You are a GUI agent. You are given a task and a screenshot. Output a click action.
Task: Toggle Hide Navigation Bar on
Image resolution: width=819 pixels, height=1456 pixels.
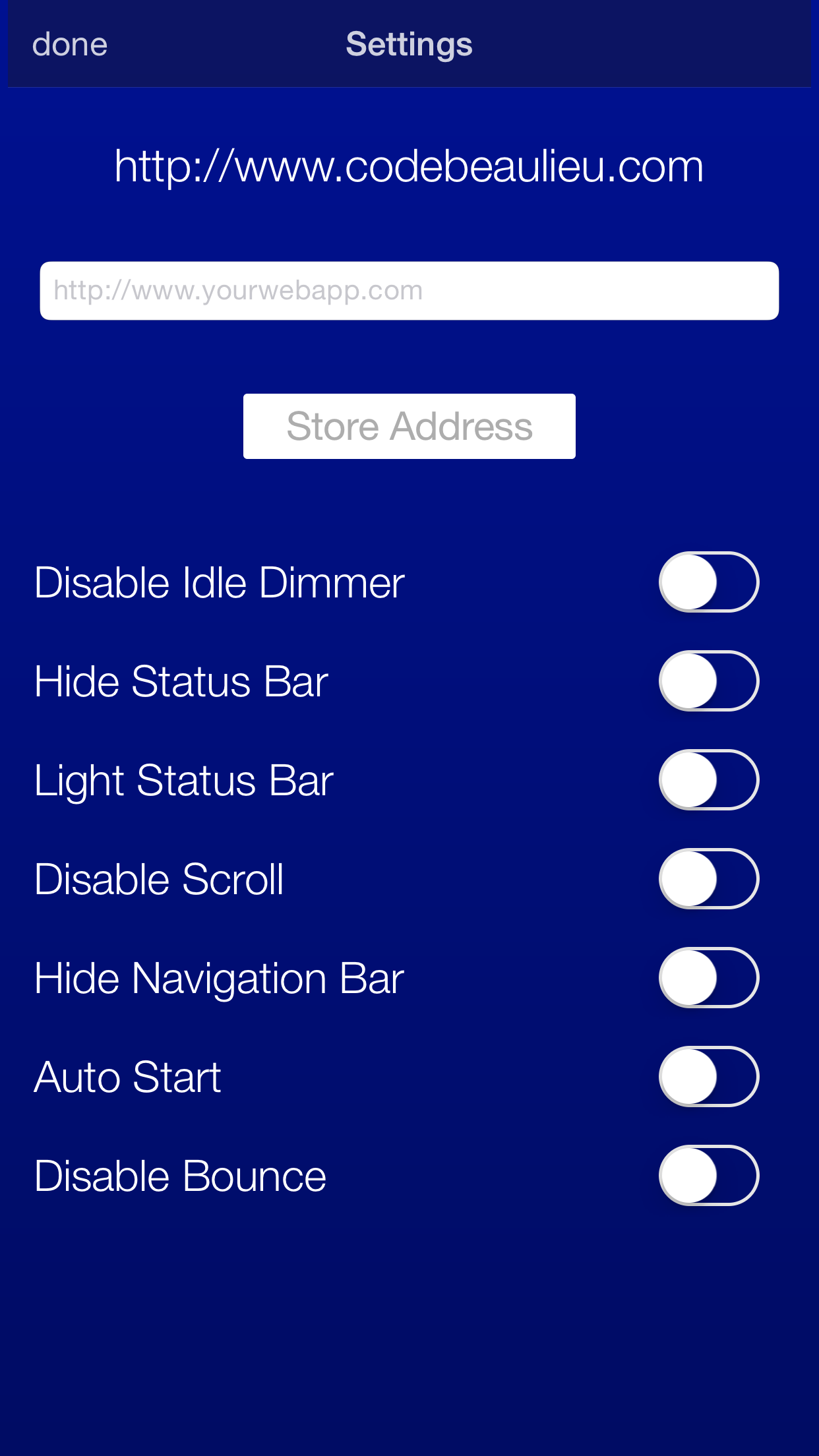coord(709,978)
